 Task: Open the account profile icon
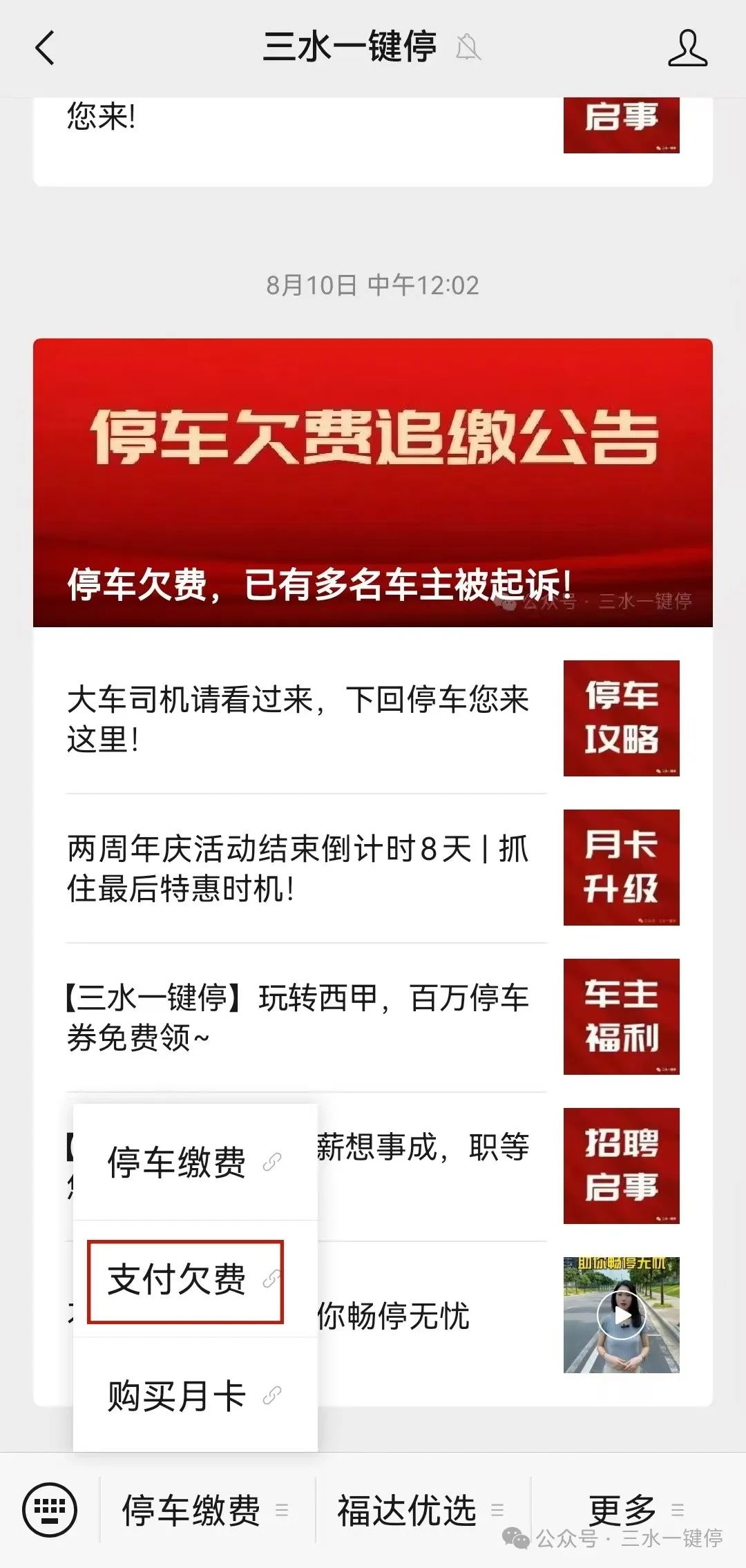687,48
